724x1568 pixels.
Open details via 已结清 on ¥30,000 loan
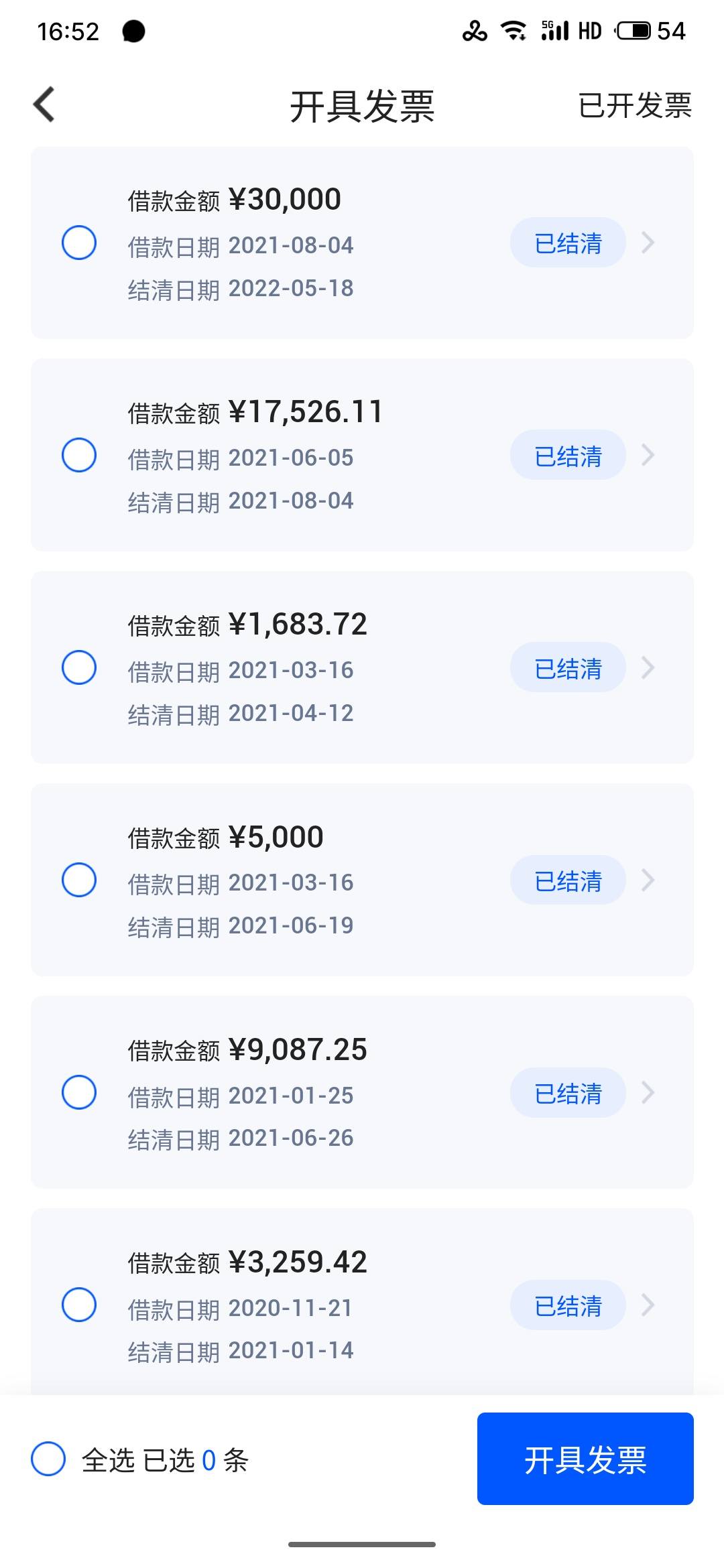568,243
